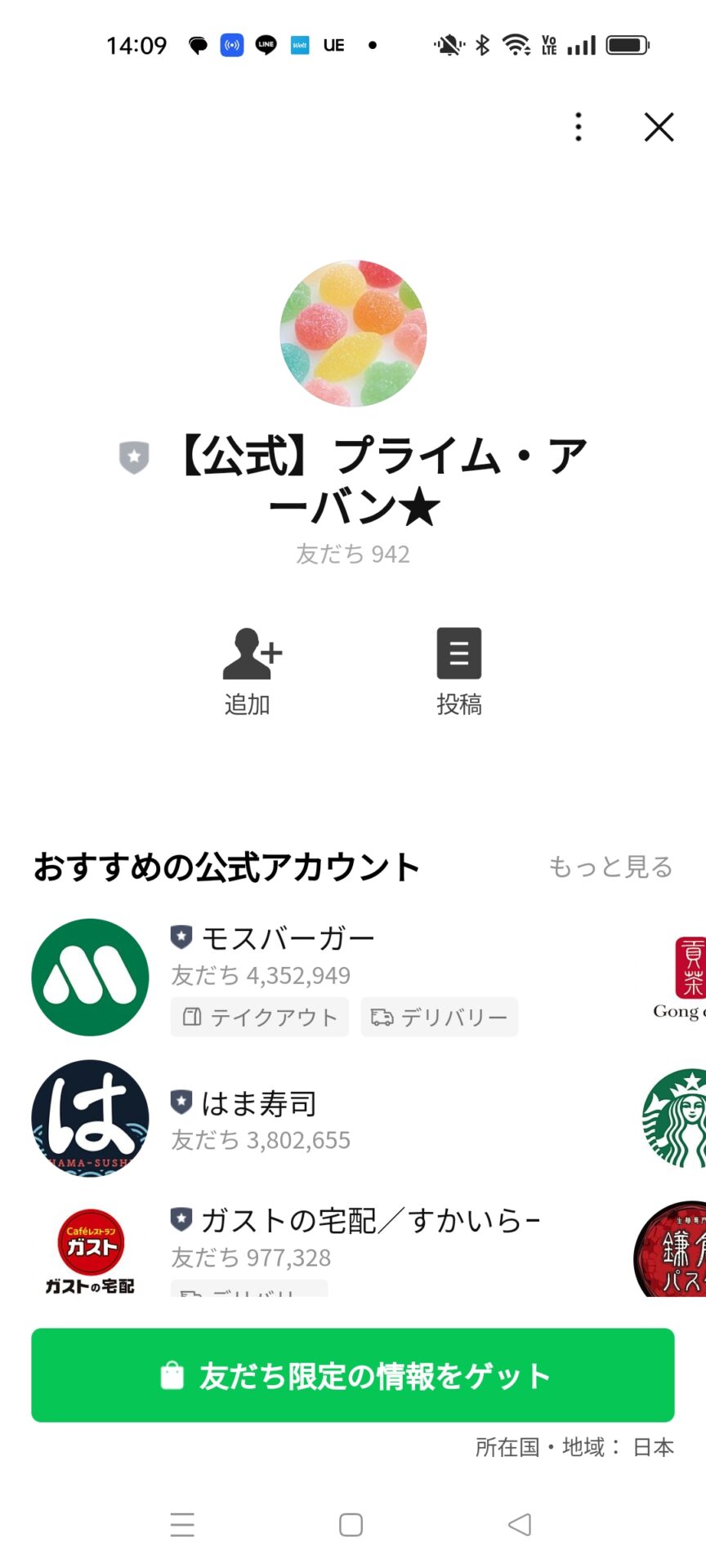The height and width of the screenshot is (1568, 706).
Task: Open the はま寿司 official account
Action: (x=258, y=1104)
